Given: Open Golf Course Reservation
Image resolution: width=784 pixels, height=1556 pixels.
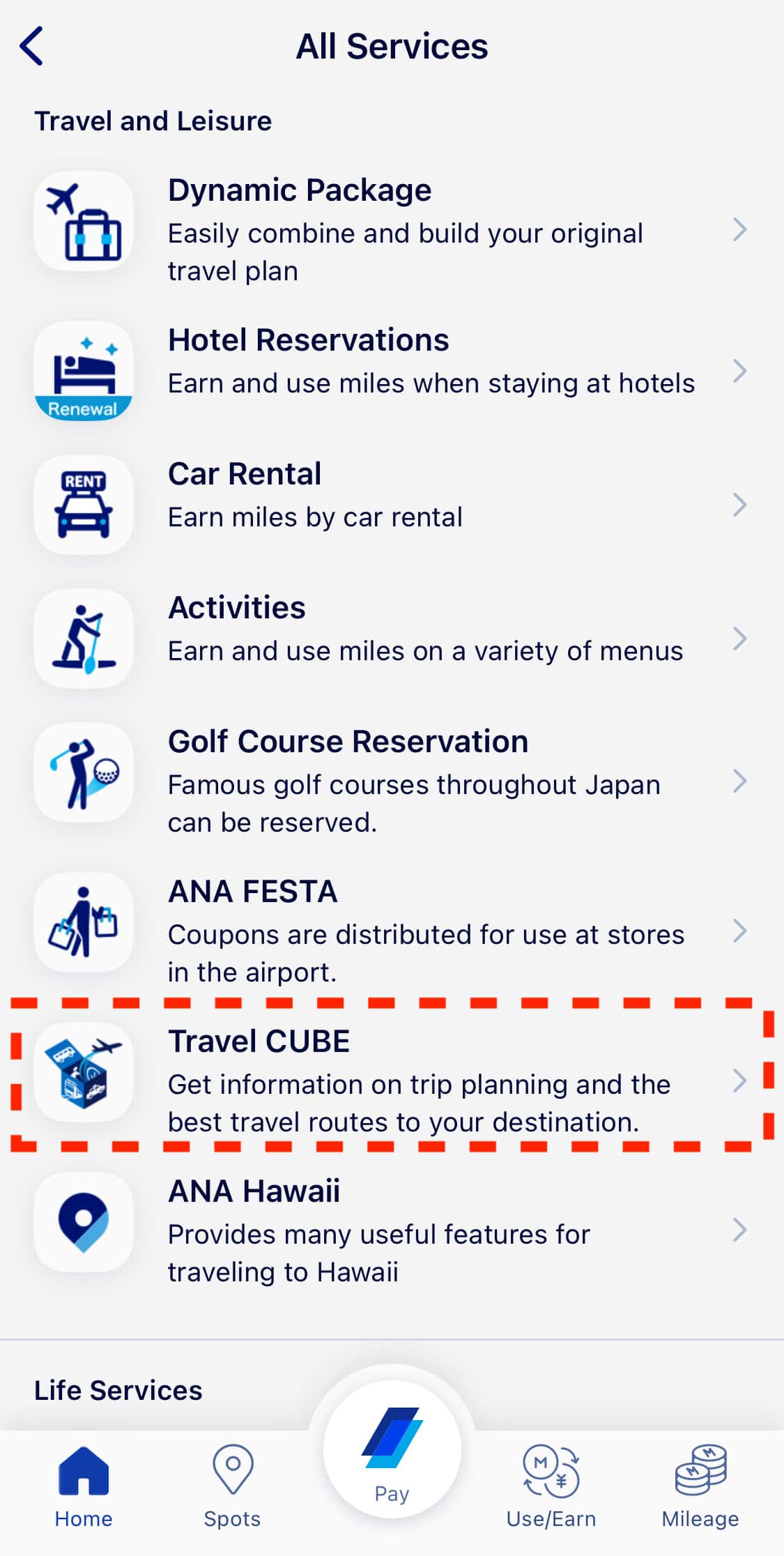Looking at the screenshot, I should click(x=392, y=781).
